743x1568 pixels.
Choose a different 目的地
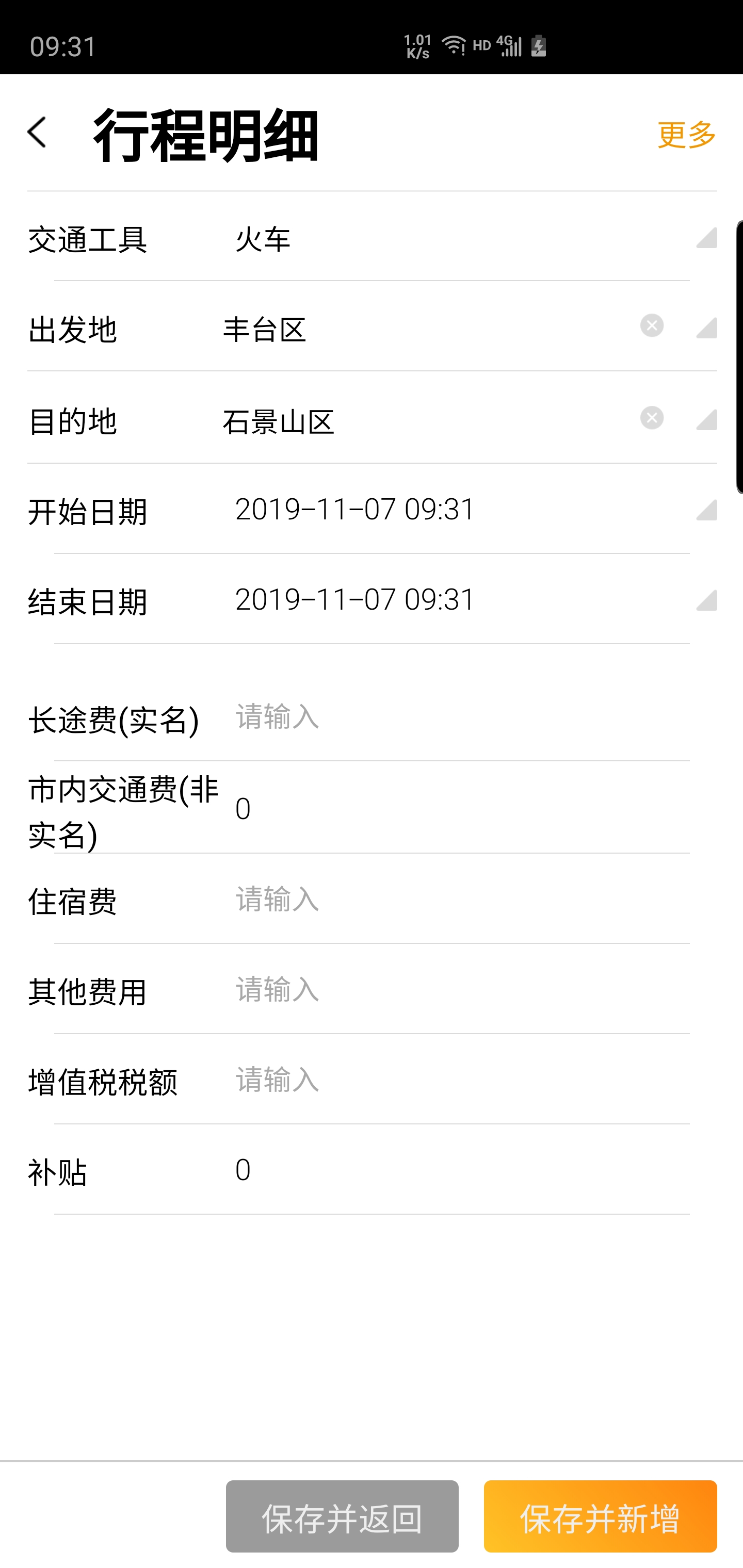(x=705, y=420)
